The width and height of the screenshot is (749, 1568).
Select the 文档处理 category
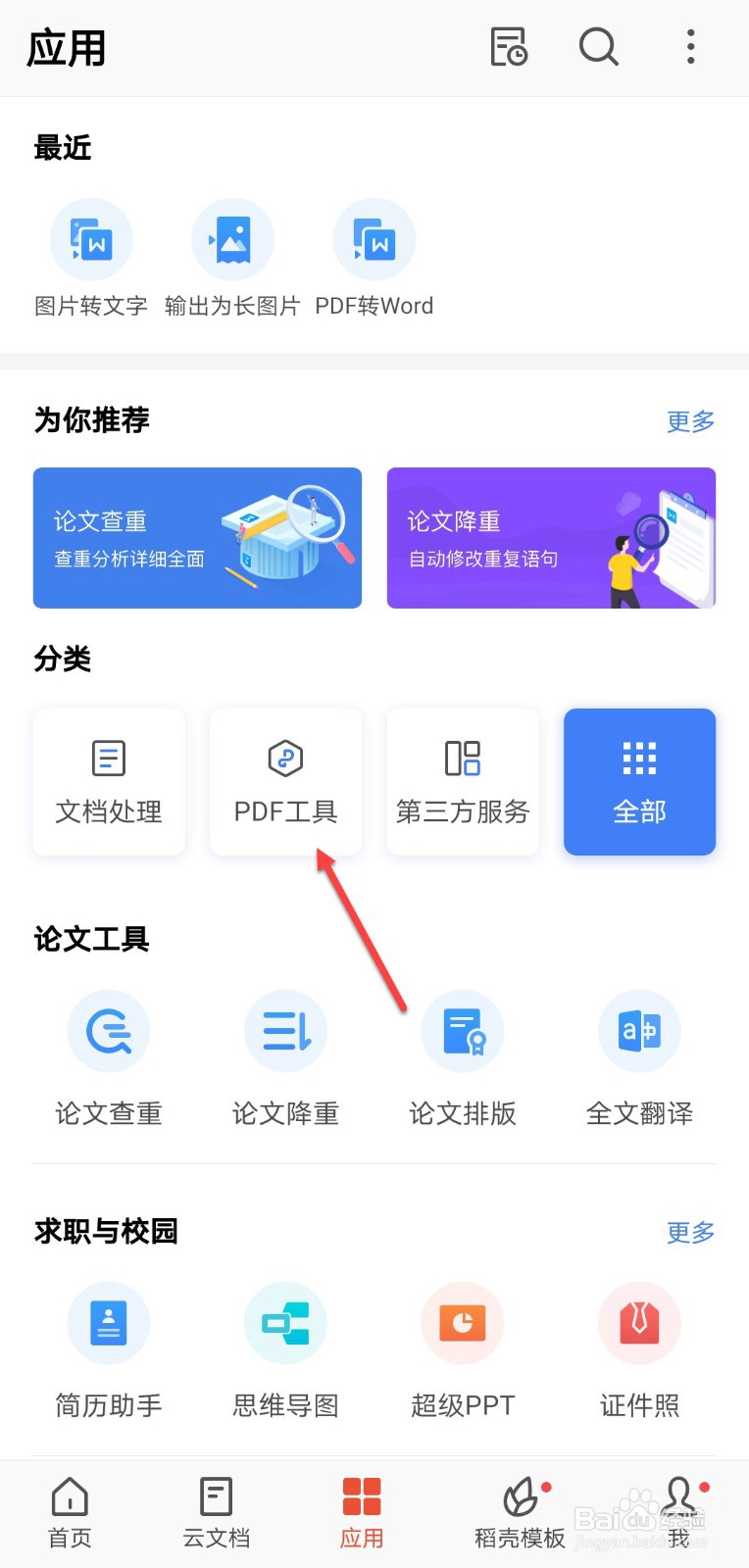[108, 781]
